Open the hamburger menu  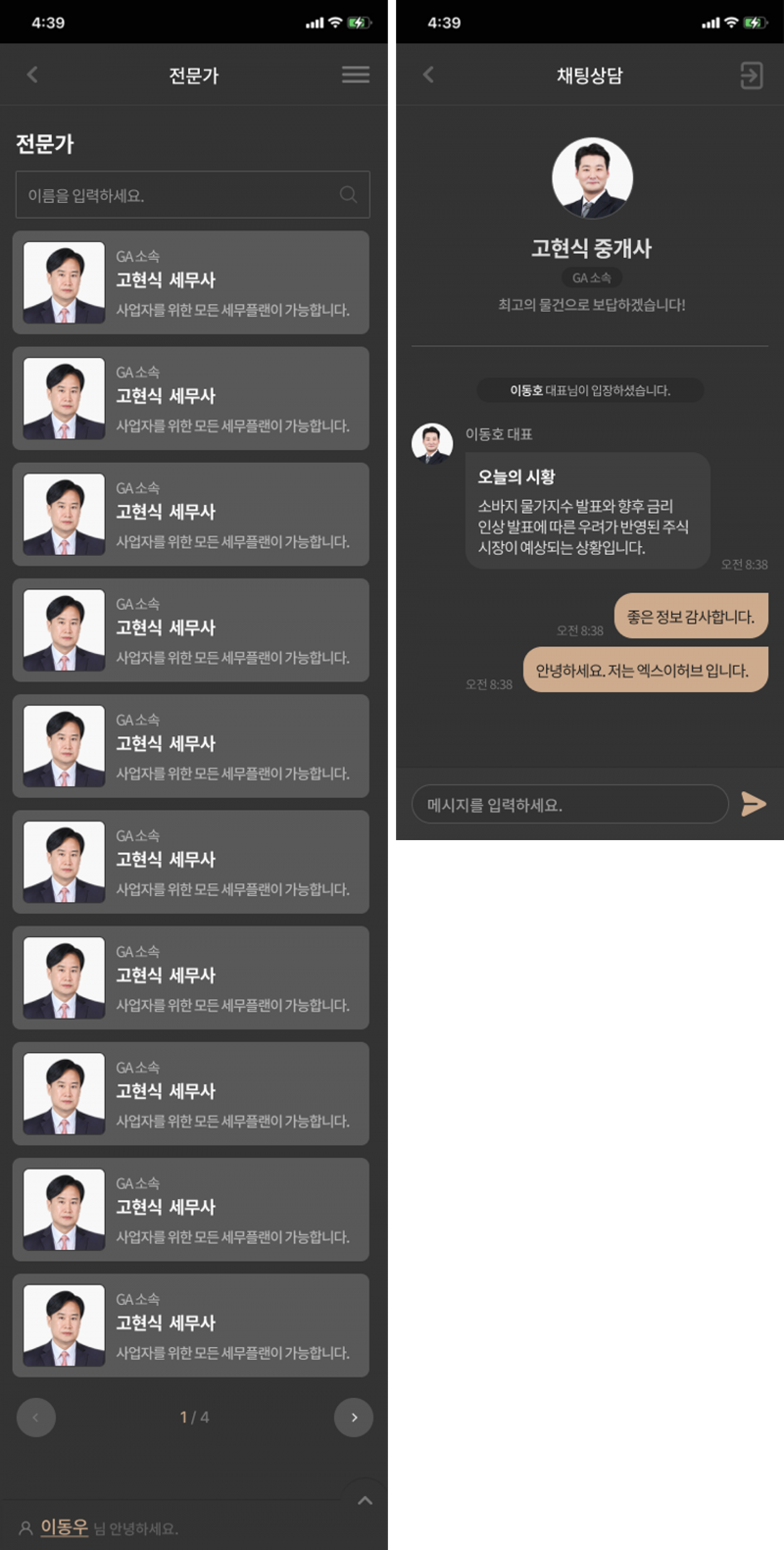355,75
